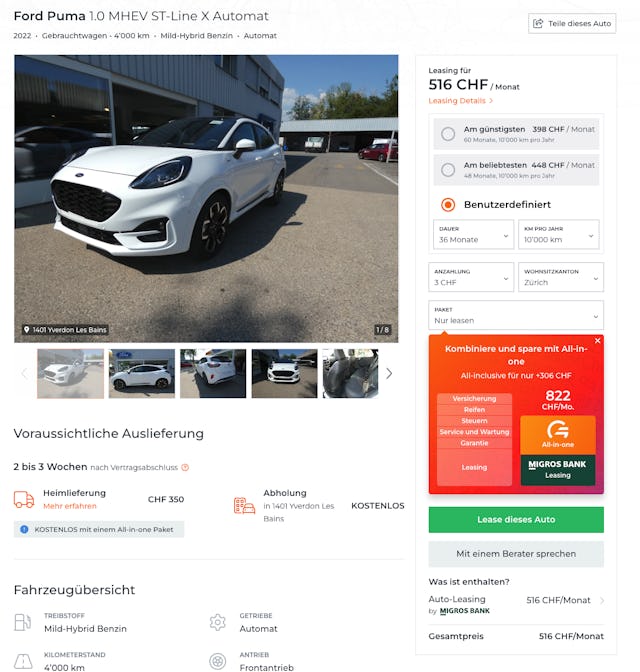The width and height of the screenshot is (640, 672).
Task: Tap Mit einem Berater sprechen
Action: point(515,553)
